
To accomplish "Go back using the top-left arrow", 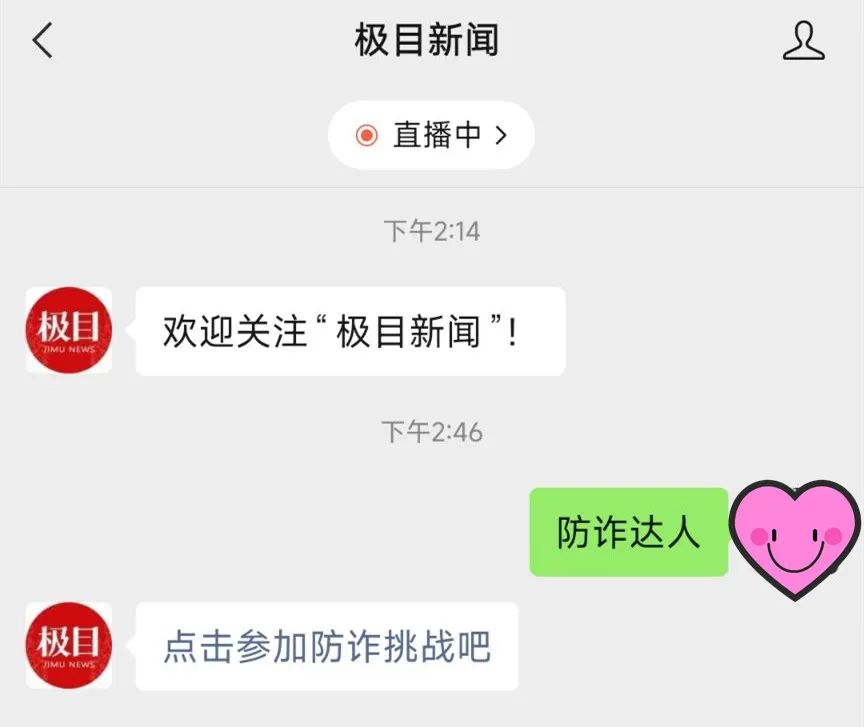I will [x=42, y=41].
